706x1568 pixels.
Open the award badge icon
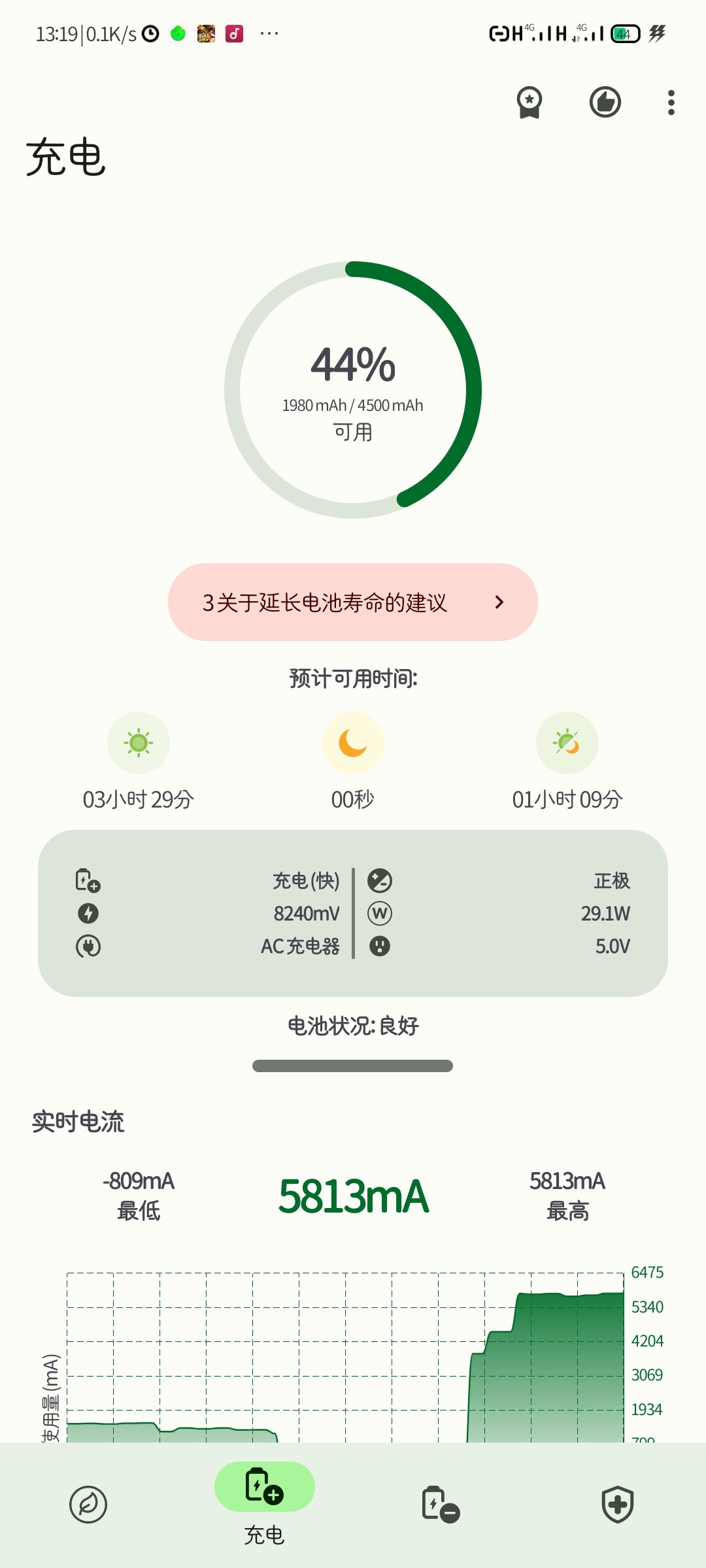coord(529,103)
